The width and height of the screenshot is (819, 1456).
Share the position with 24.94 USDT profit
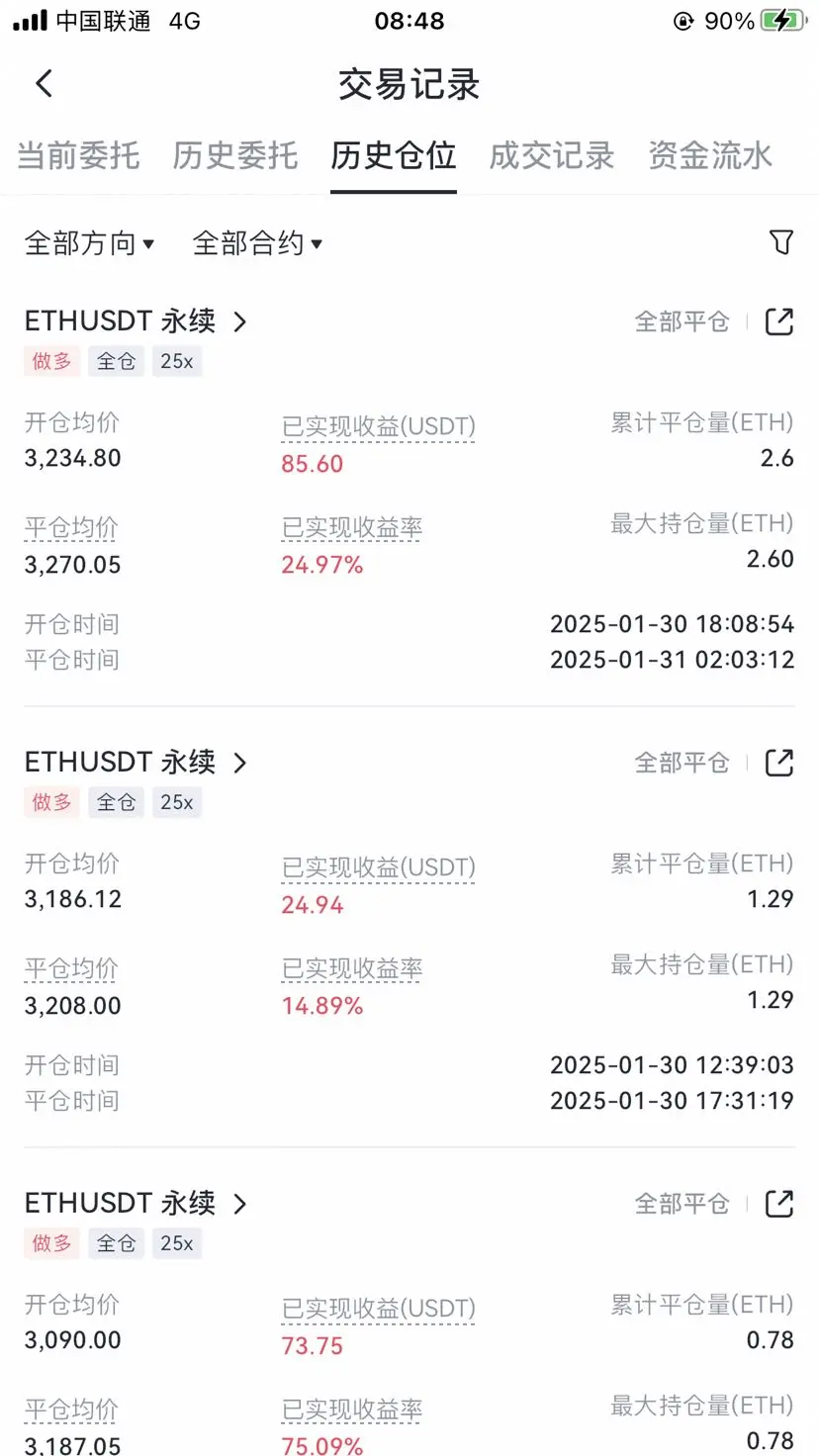coord(779,763)
